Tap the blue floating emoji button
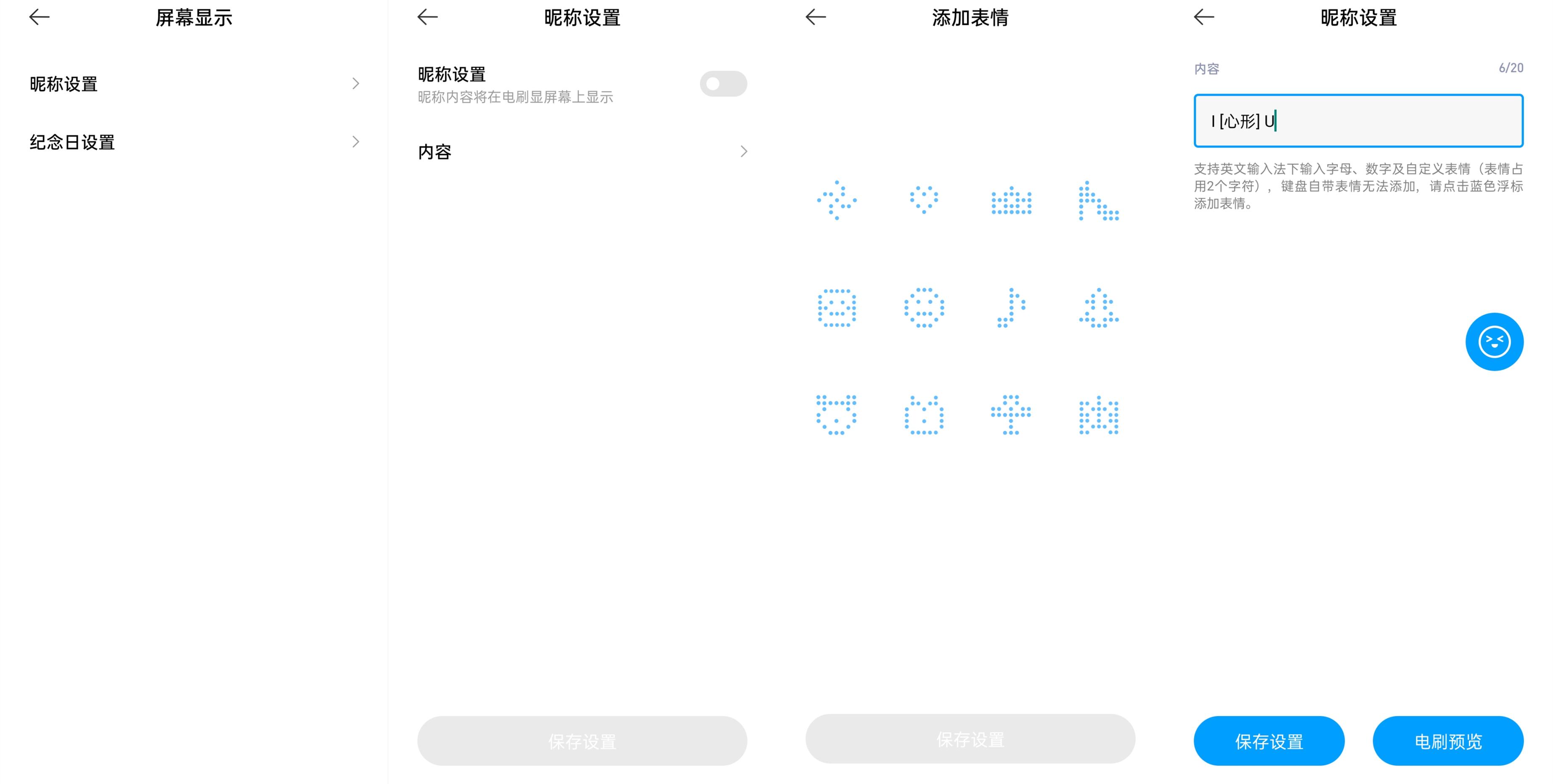1553x784 pixels. (1493, 342)
